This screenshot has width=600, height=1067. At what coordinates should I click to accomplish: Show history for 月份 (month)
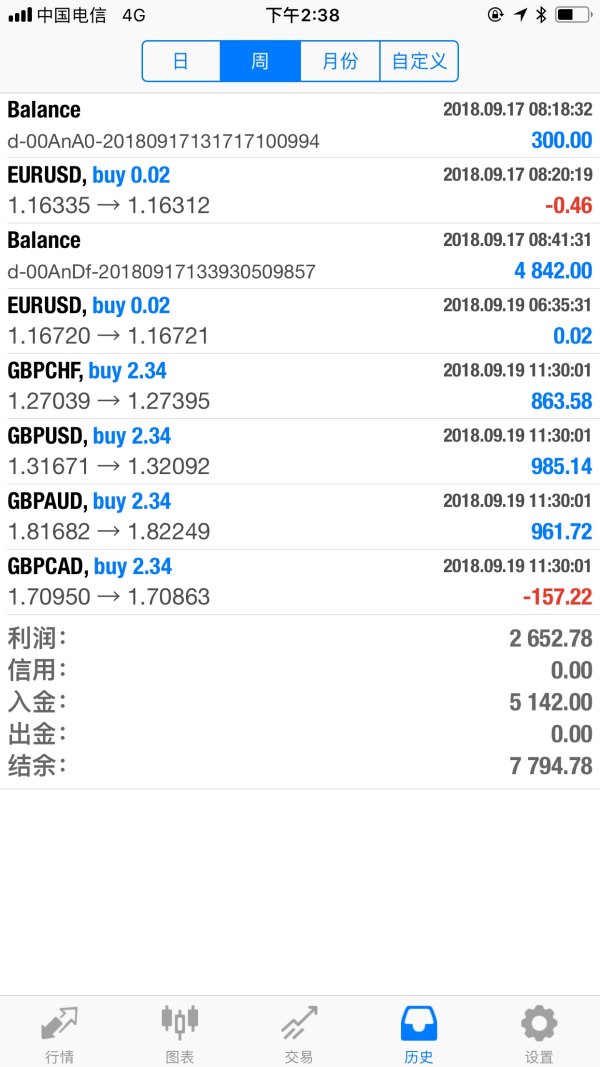[x=340, y=61]
